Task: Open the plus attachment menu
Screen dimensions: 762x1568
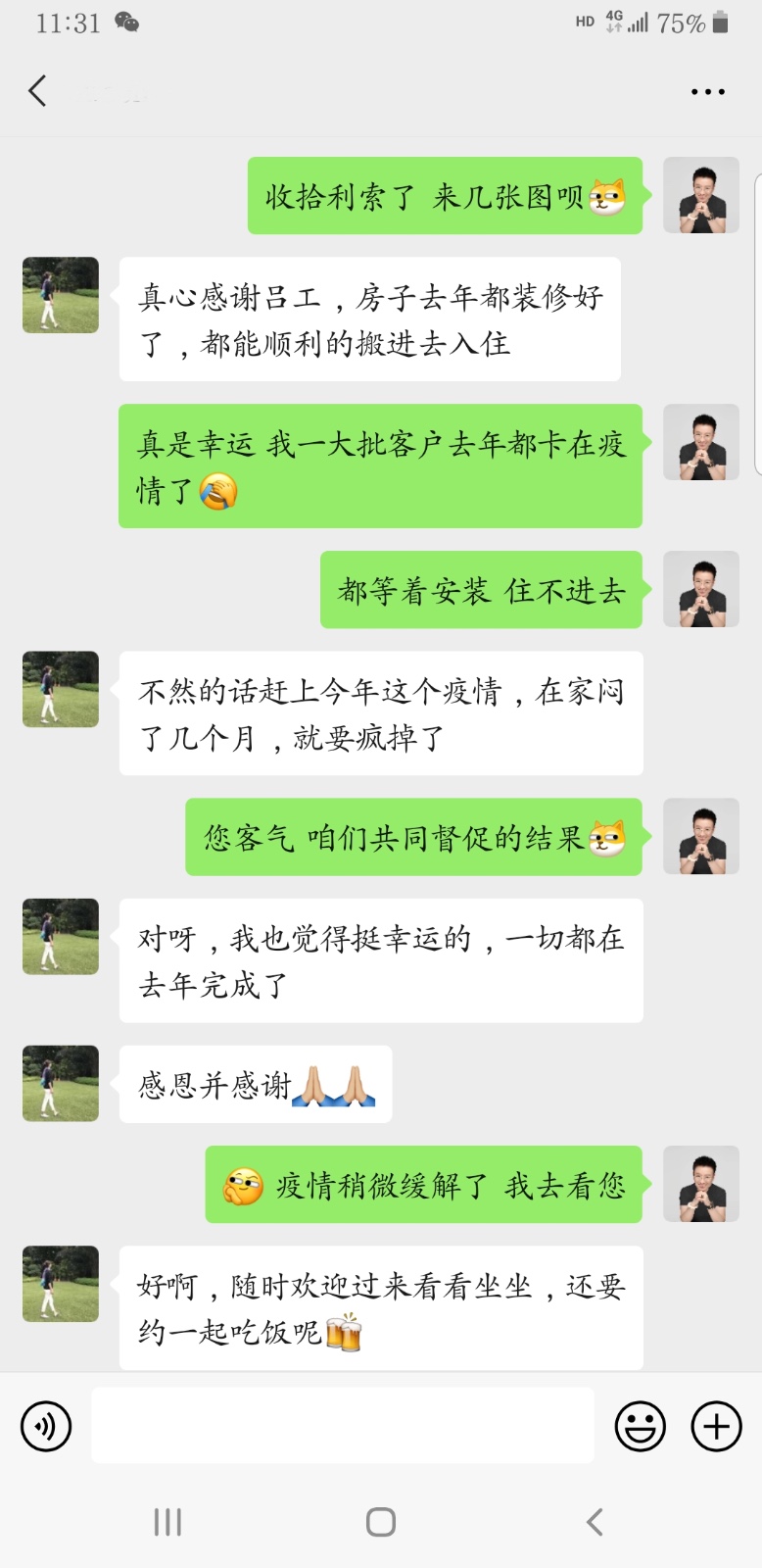Action: coord(716,1426)
